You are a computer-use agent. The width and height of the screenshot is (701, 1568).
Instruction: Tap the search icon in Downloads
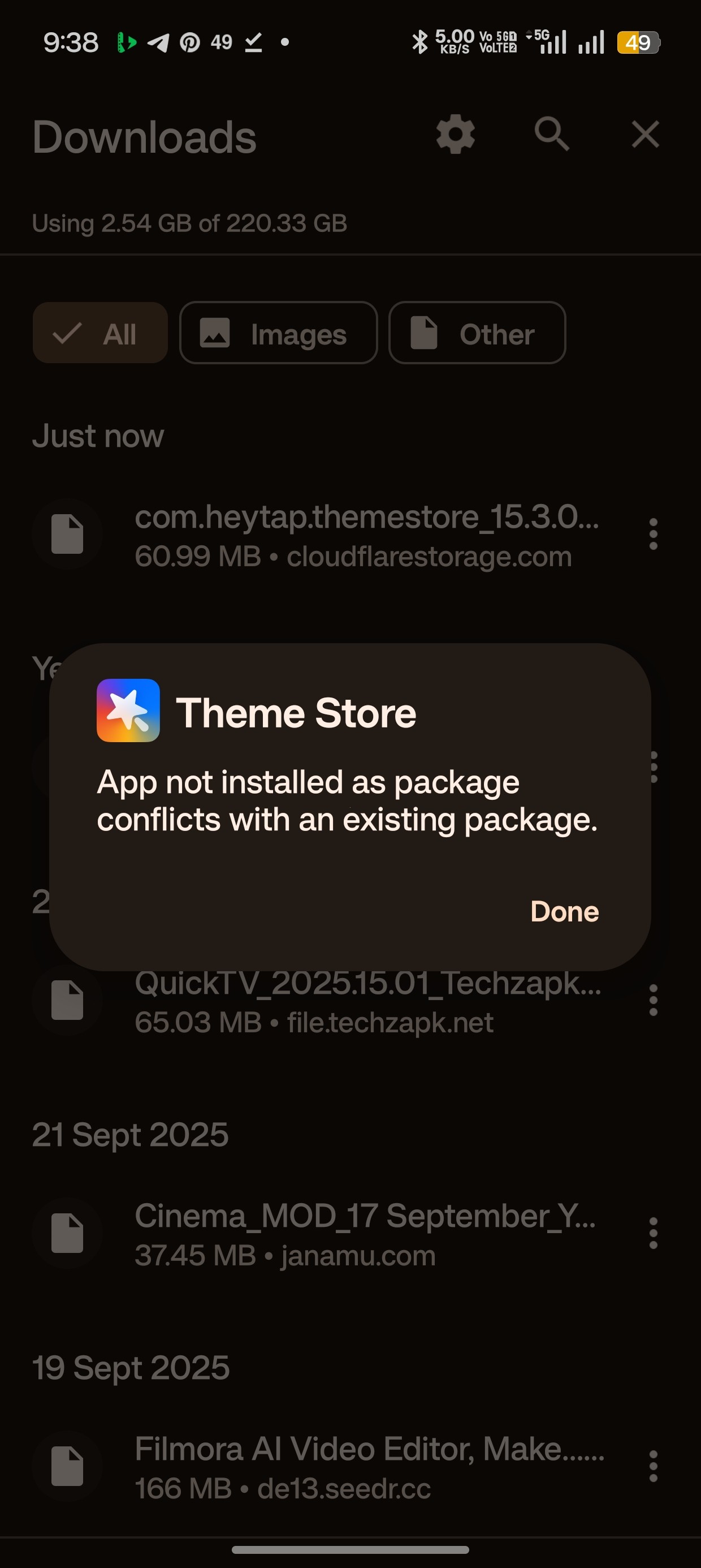(551, 135)
